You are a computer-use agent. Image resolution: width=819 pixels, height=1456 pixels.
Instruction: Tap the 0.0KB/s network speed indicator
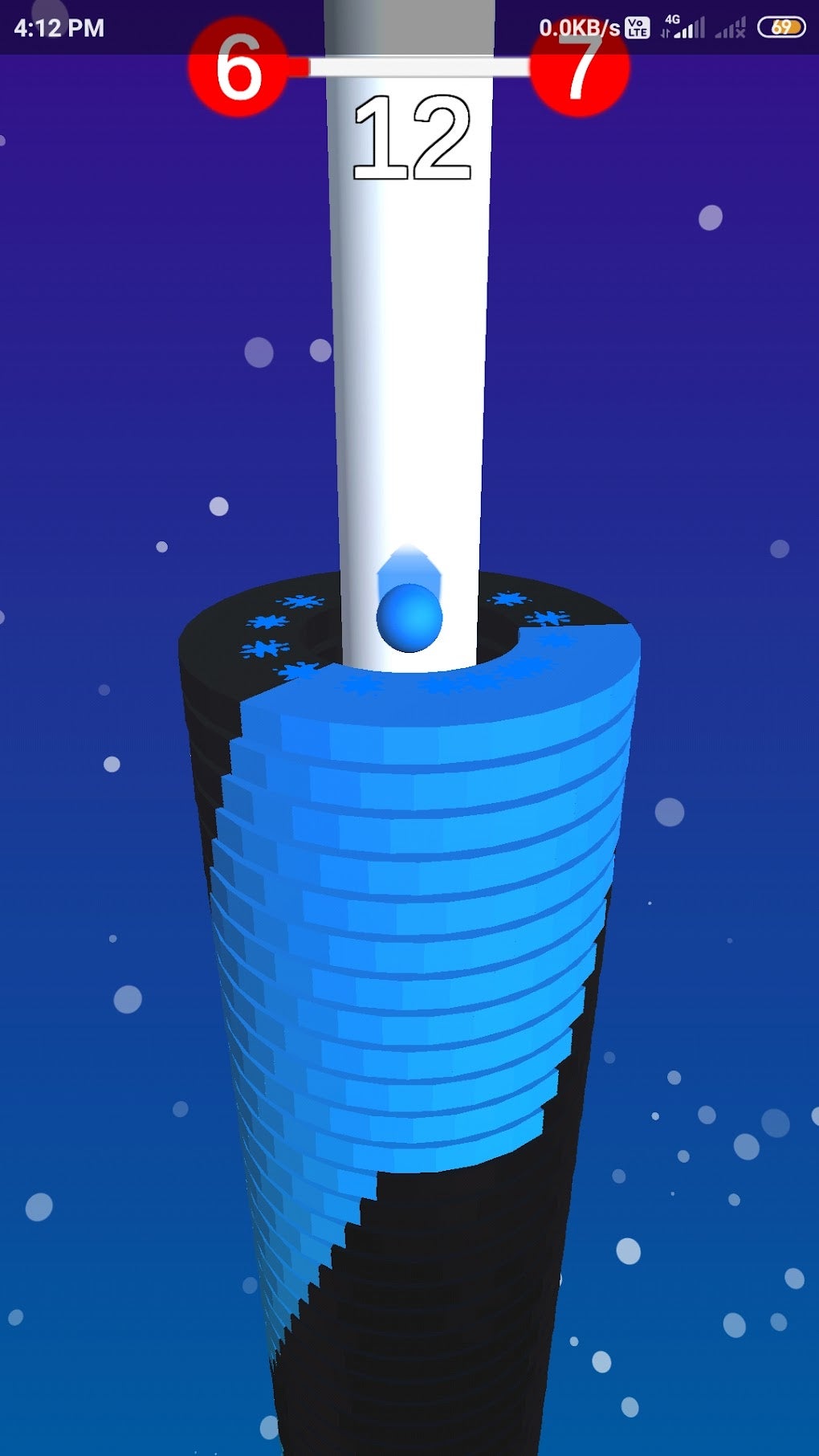[580, 27]
